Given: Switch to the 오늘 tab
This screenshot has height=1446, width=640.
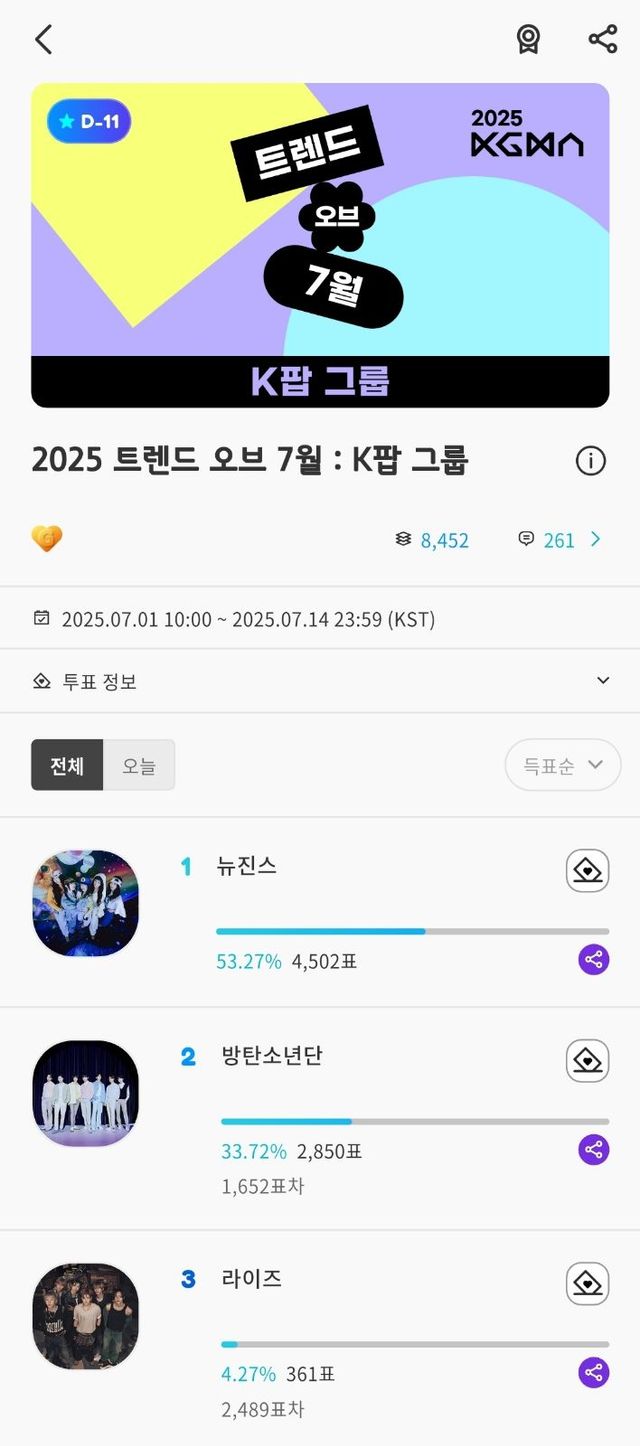Looking at the screenshot, I should click(x=139, y=766).
